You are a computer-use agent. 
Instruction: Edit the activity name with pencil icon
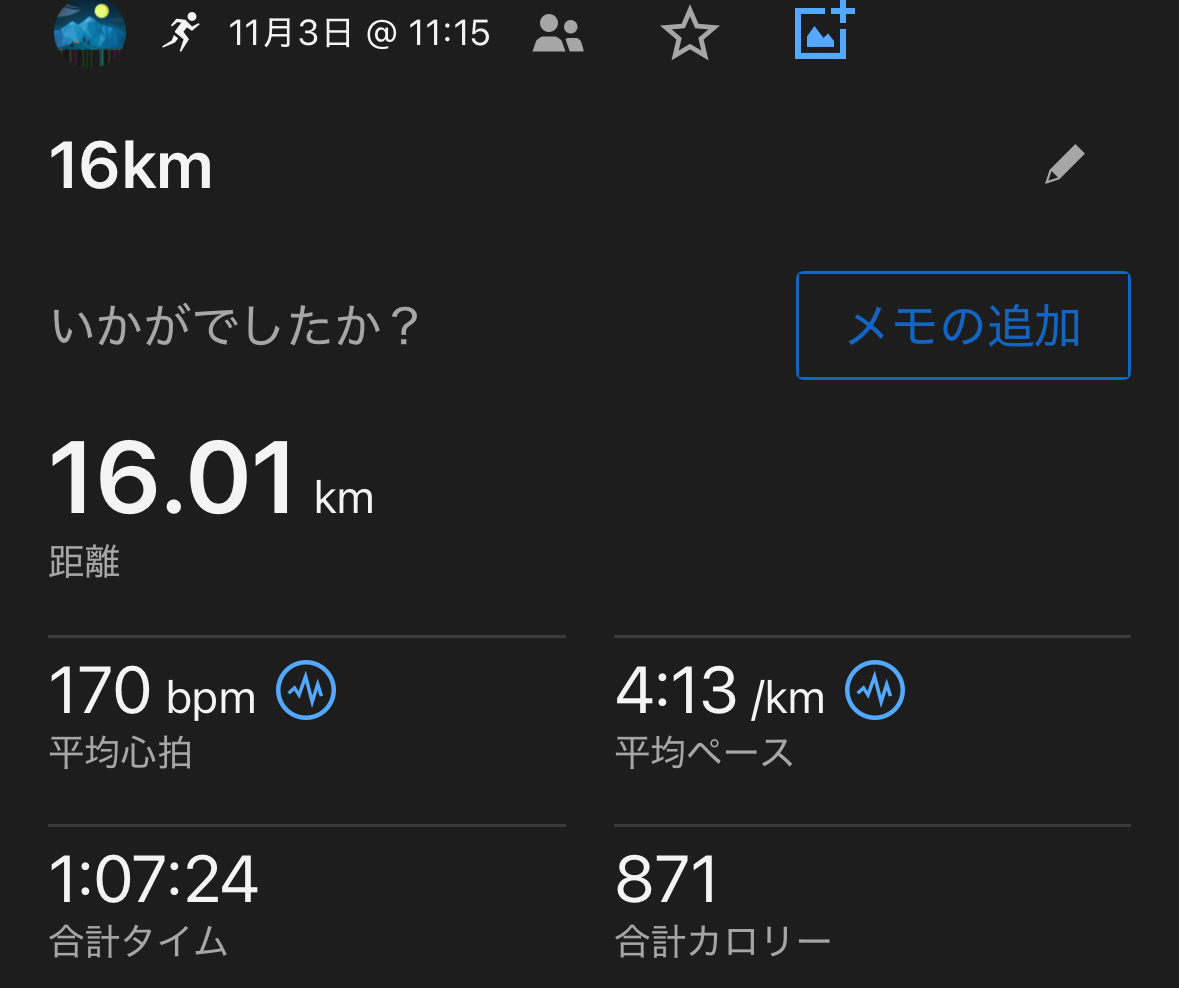tap(1064, 165)
